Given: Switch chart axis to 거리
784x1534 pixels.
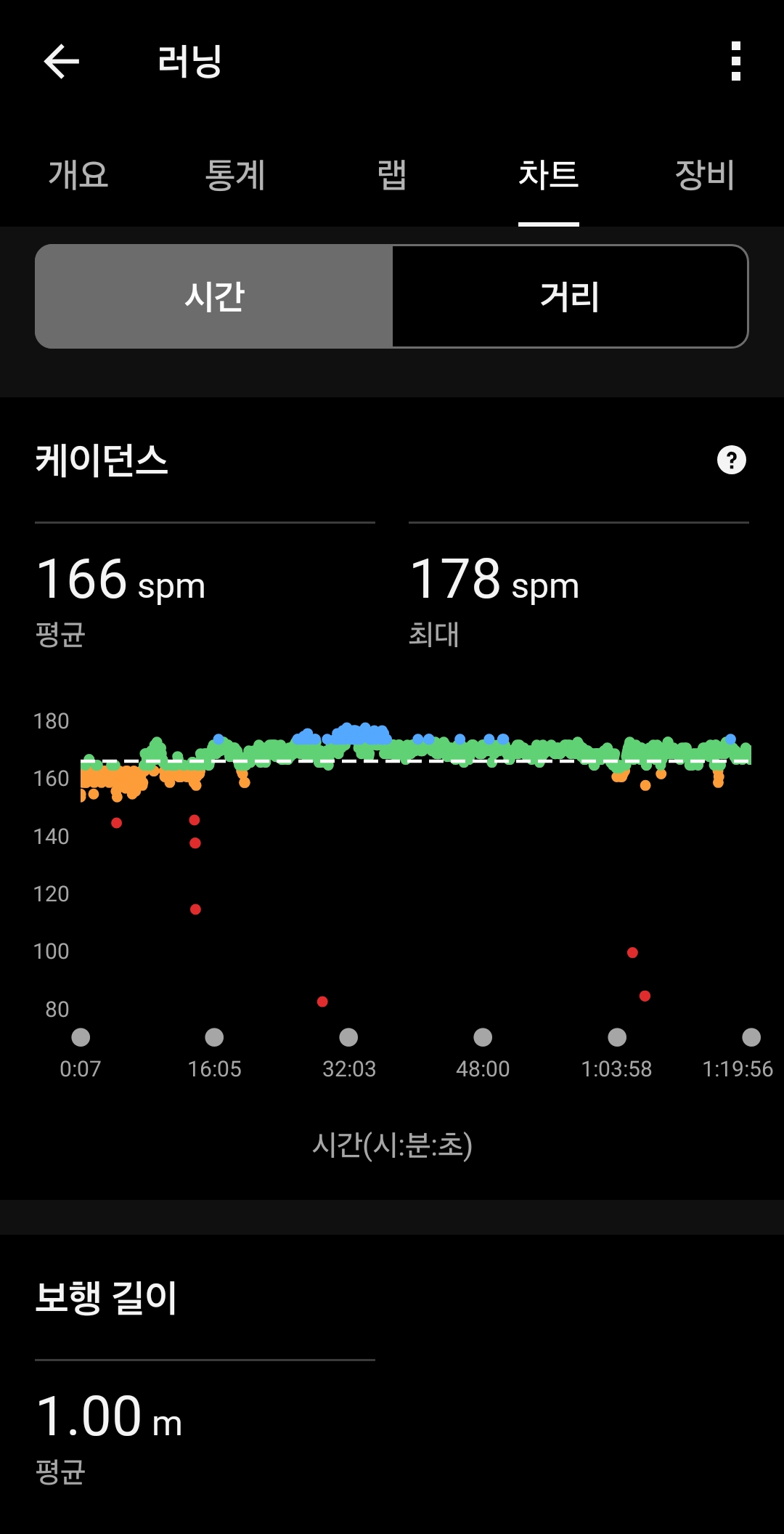Looking at the screenshot, I should (570, 296).
